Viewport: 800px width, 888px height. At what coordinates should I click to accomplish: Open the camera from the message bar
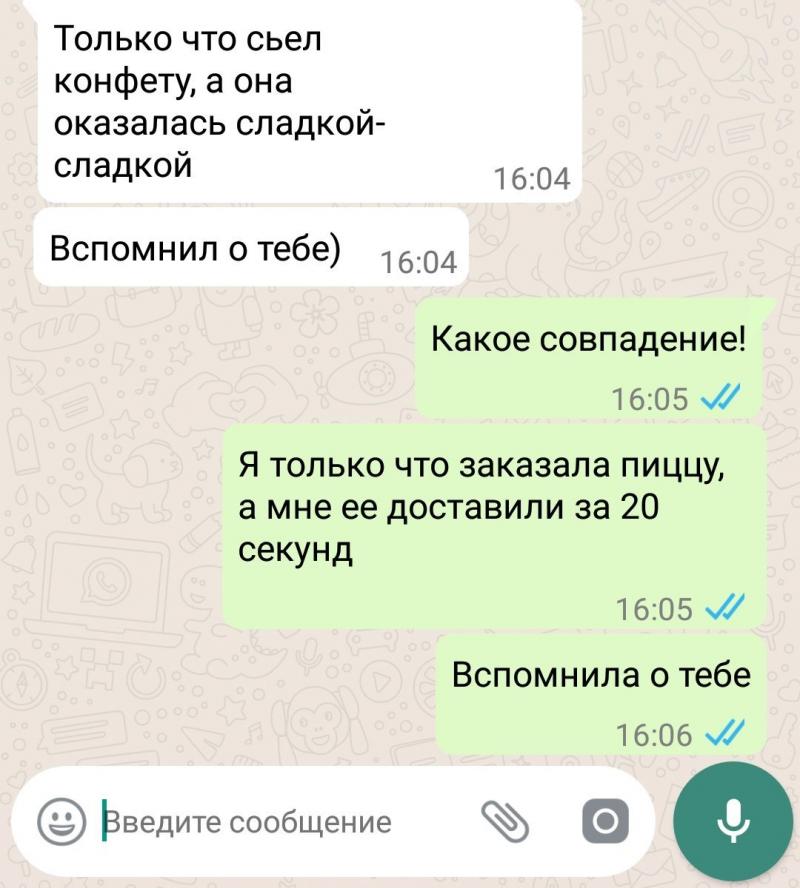pos(605,822)
